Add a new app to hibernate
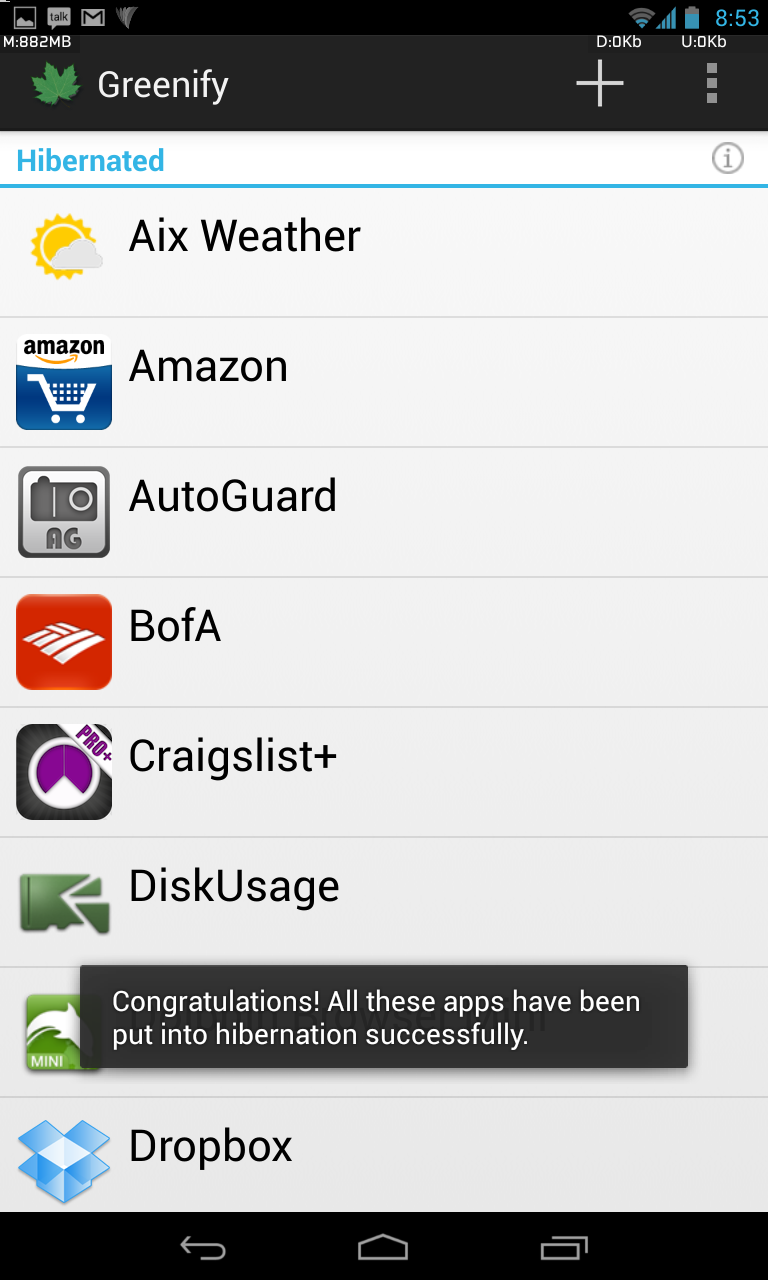This screenshot has width=768, height=1280. (x=600, y=84)
